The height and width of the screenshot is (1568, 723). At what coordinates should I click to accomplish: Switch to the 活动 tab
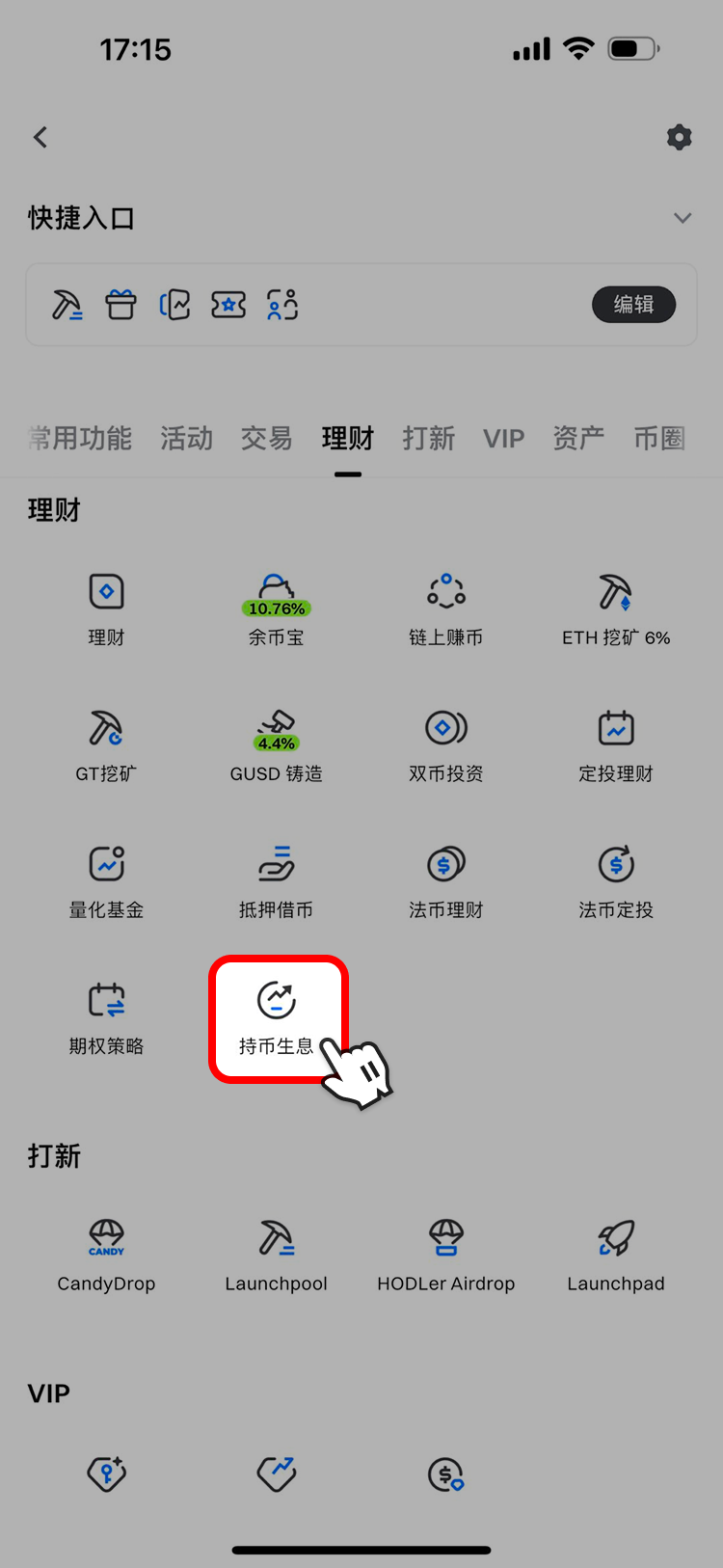186,439
